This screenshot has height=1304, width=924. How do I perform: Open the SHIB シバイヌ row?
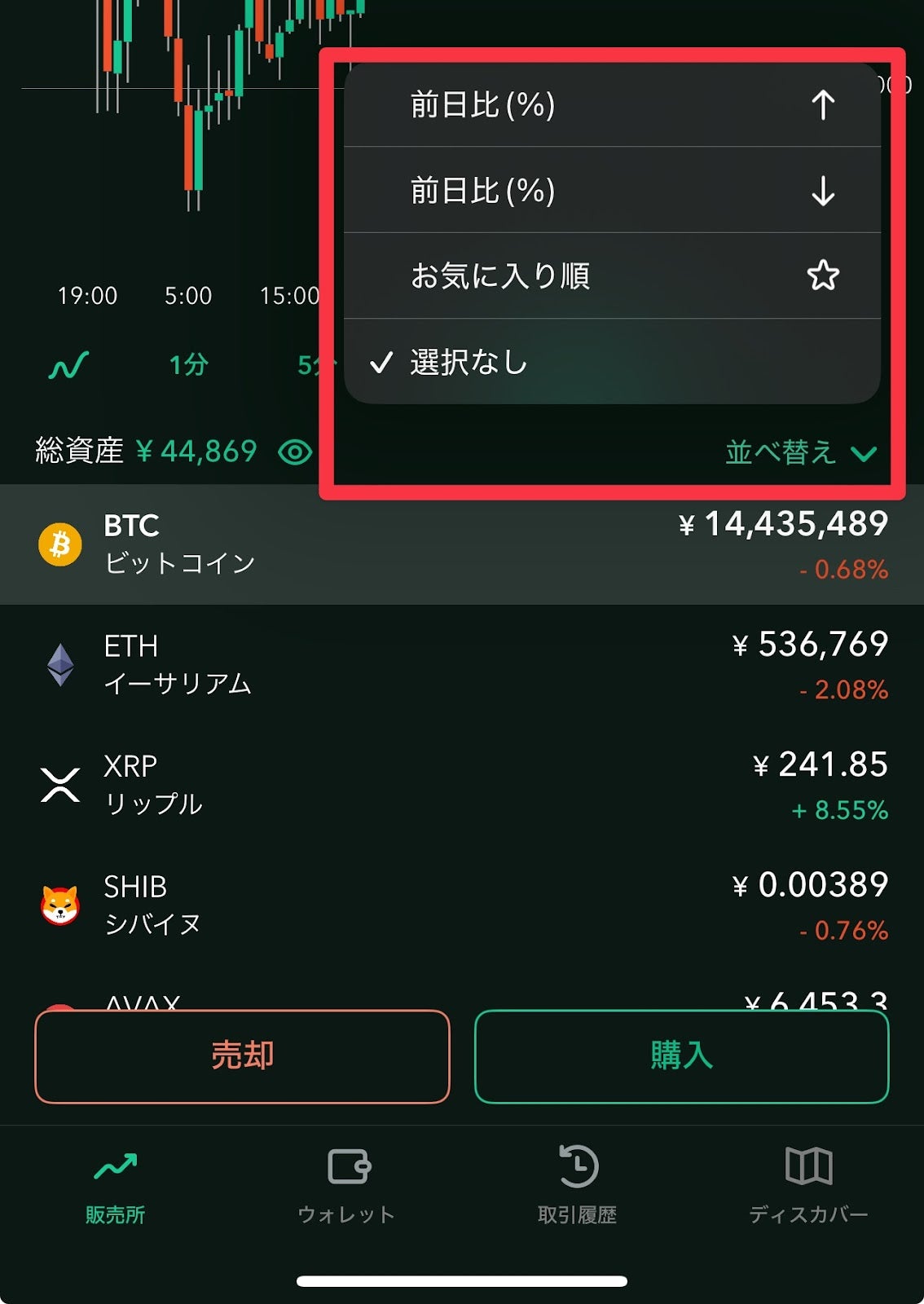point(461,905)
